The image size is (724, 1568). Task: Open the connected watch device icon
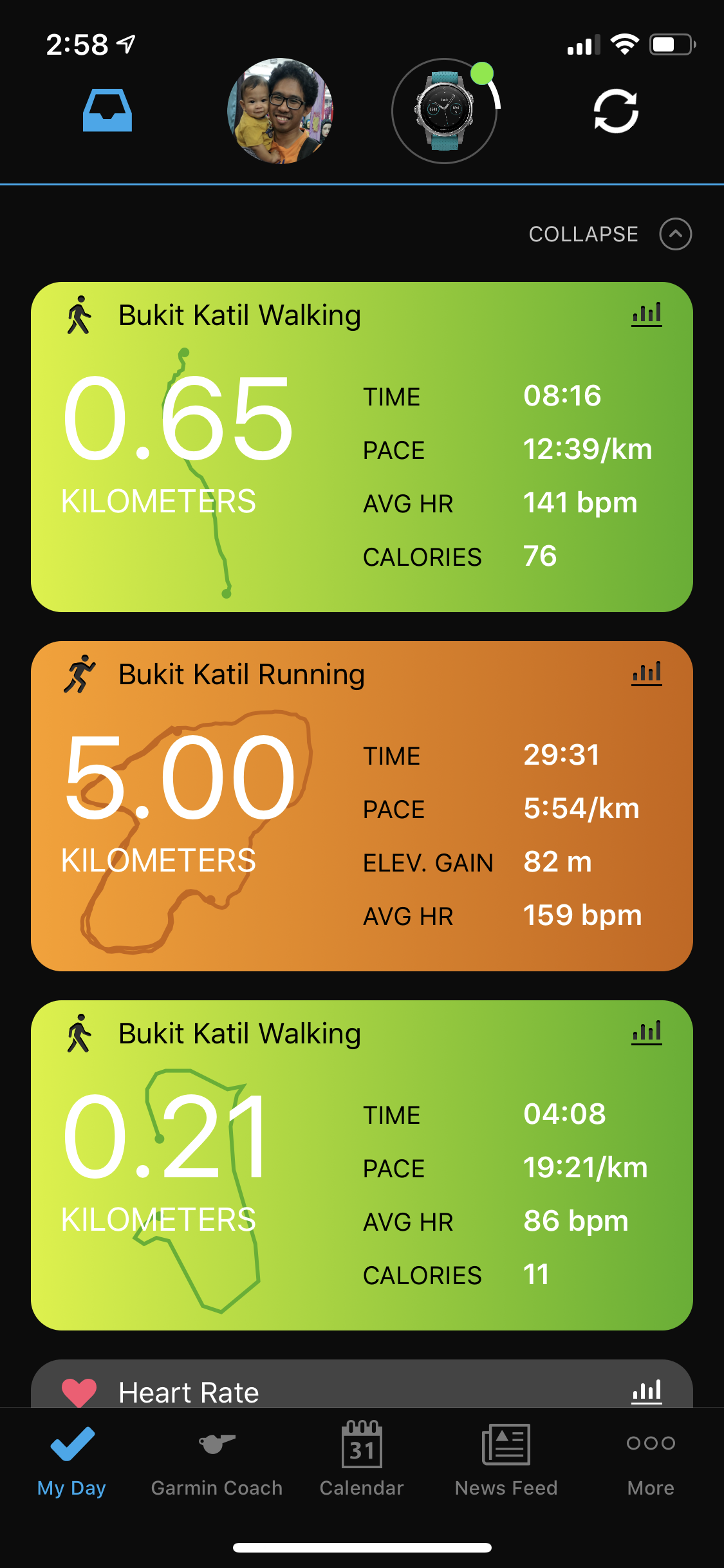click(x=445, y=111)
